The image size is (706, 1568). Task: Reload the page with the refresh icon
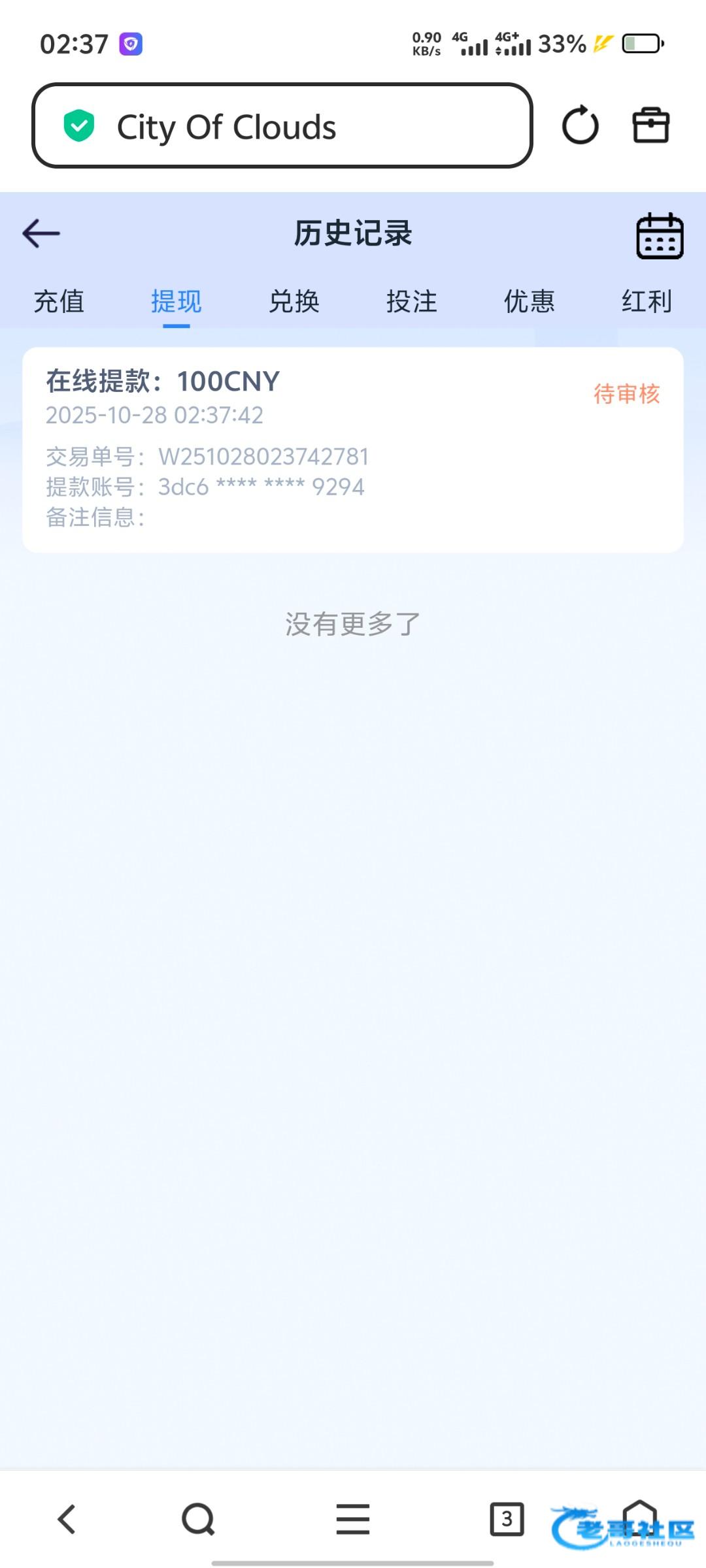click(580, 125)
